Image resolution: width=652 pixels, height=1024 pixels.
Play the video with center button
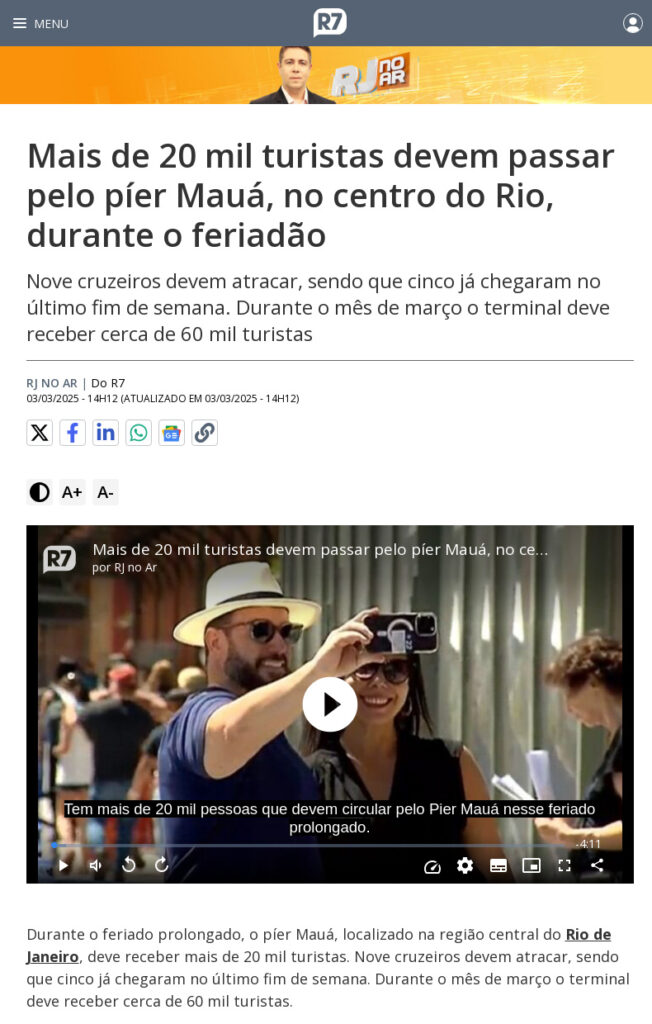[x=330, y=704]
